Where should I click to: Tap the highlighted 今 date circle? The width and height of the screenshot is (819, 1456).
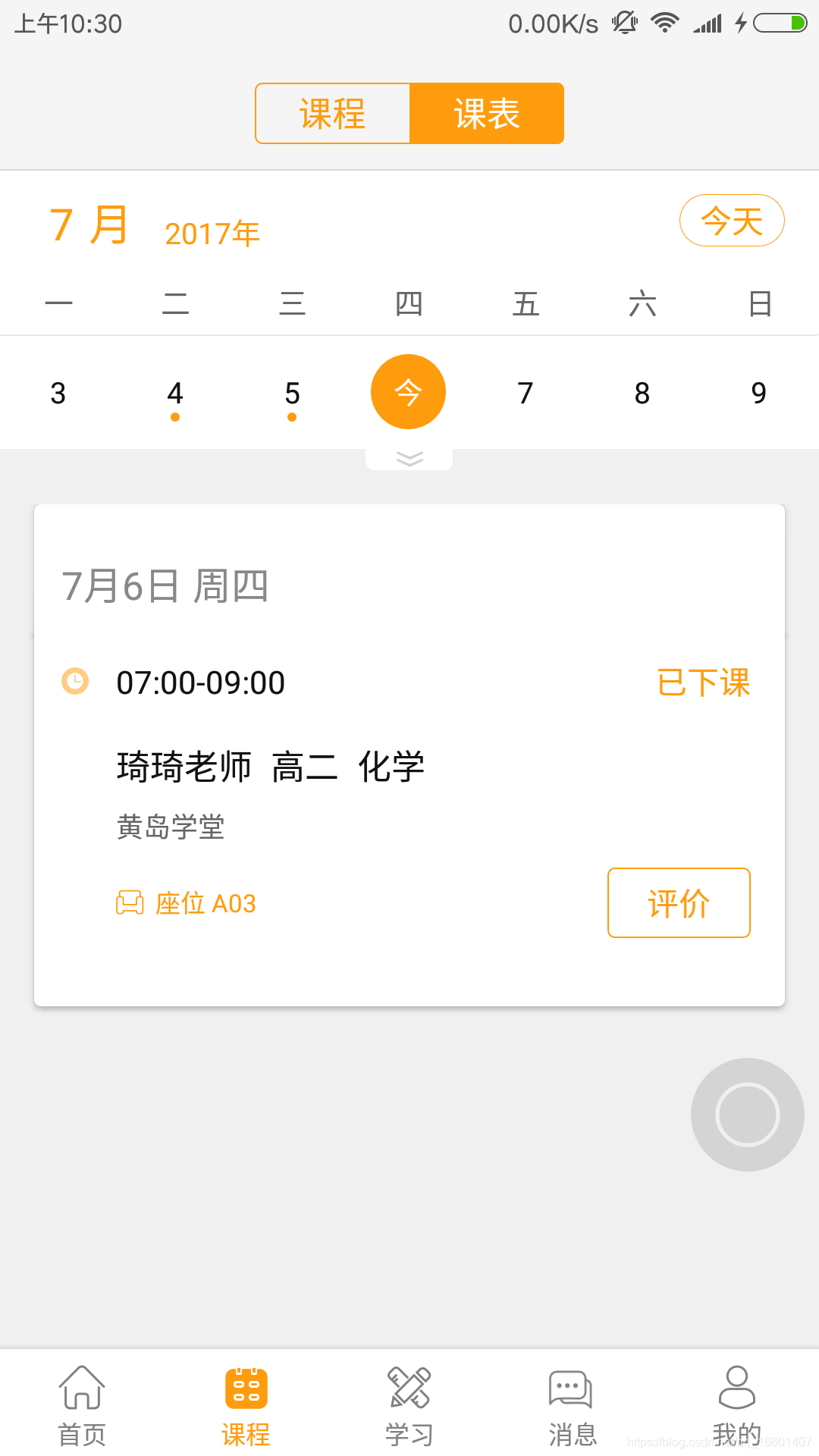pos(408,392)
